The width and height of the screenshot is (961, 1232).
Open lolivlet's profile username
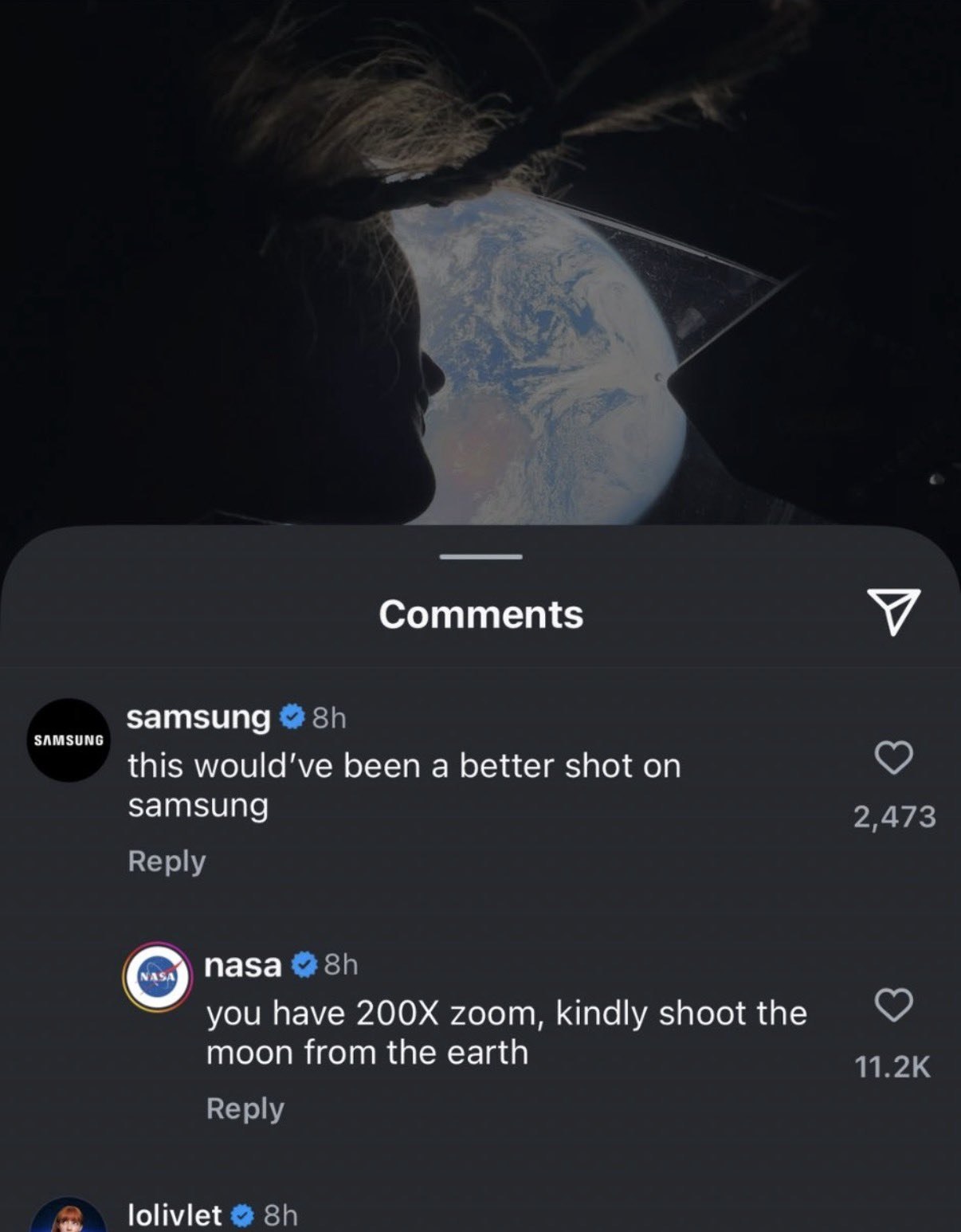point(175,1214)
